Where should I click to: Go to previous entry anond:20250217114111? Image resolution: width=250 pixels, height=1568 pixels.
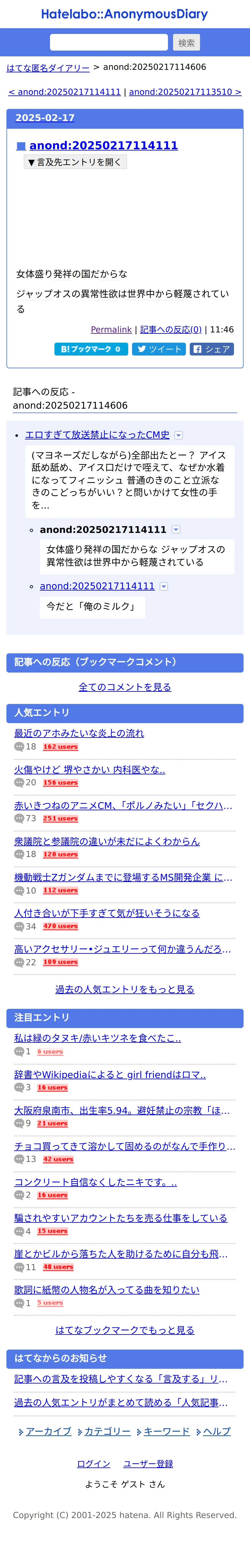[x=65, y=92]
